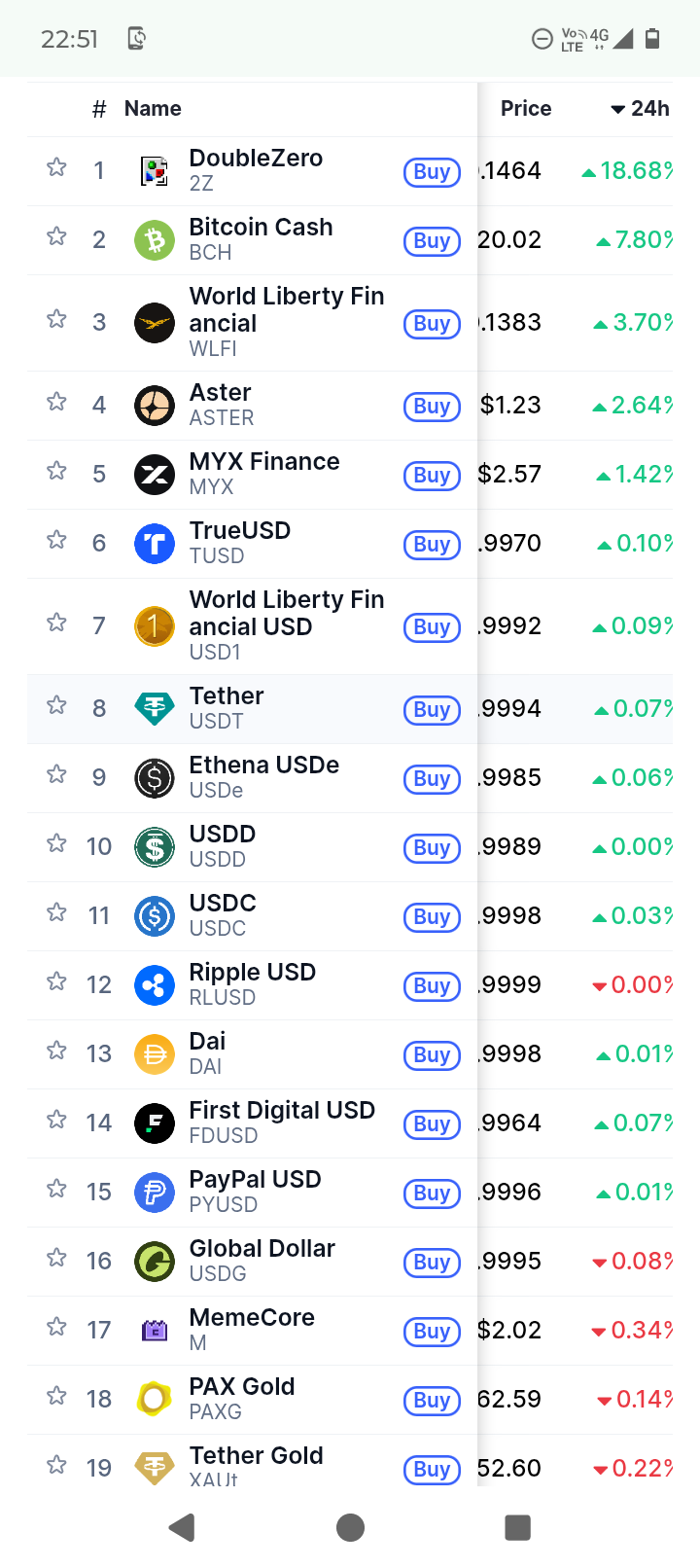The height and width of the screenshot is (1568, 700).
Task: Sort the list by 24h change
Action: point(640,109)
